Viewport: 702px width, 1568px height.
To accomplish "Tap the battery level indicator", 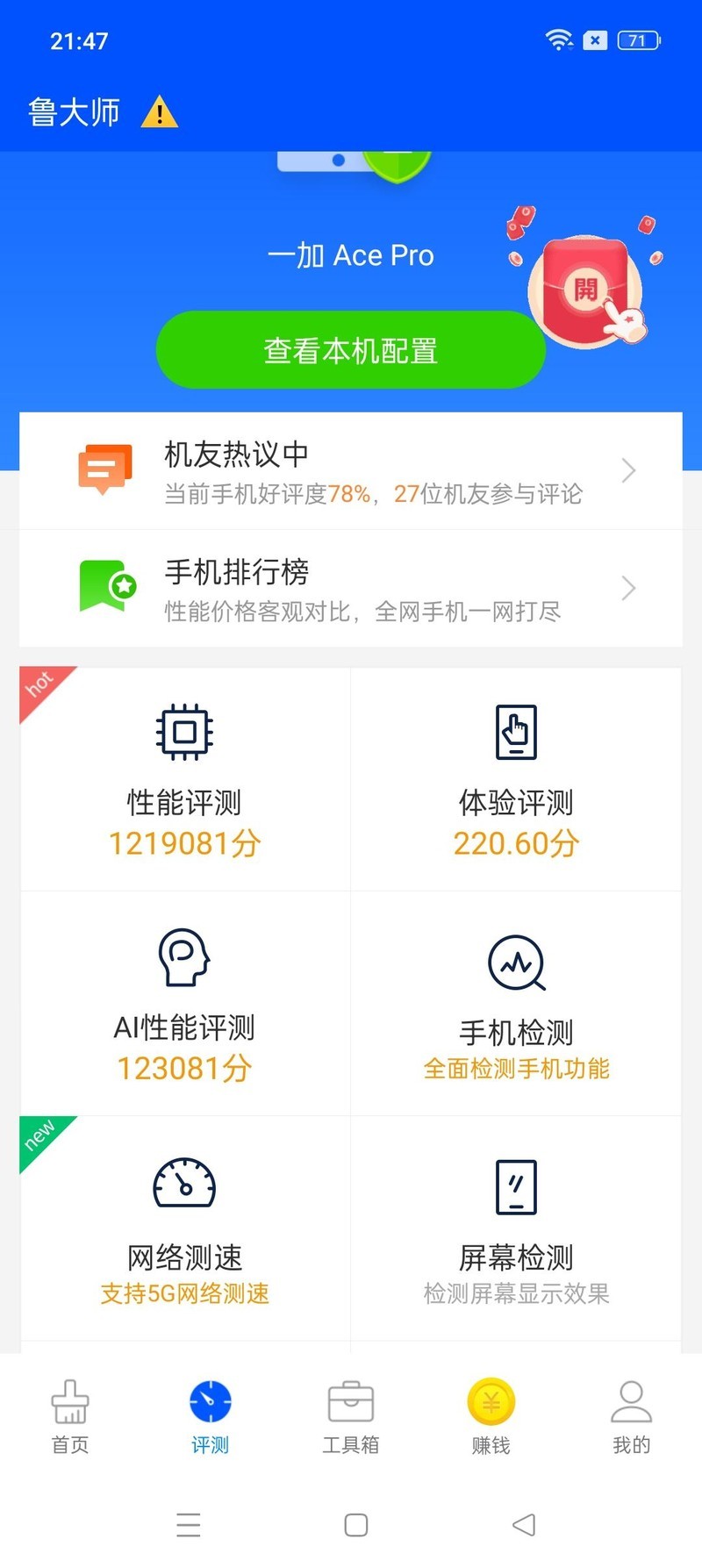I will coord(638,39).
